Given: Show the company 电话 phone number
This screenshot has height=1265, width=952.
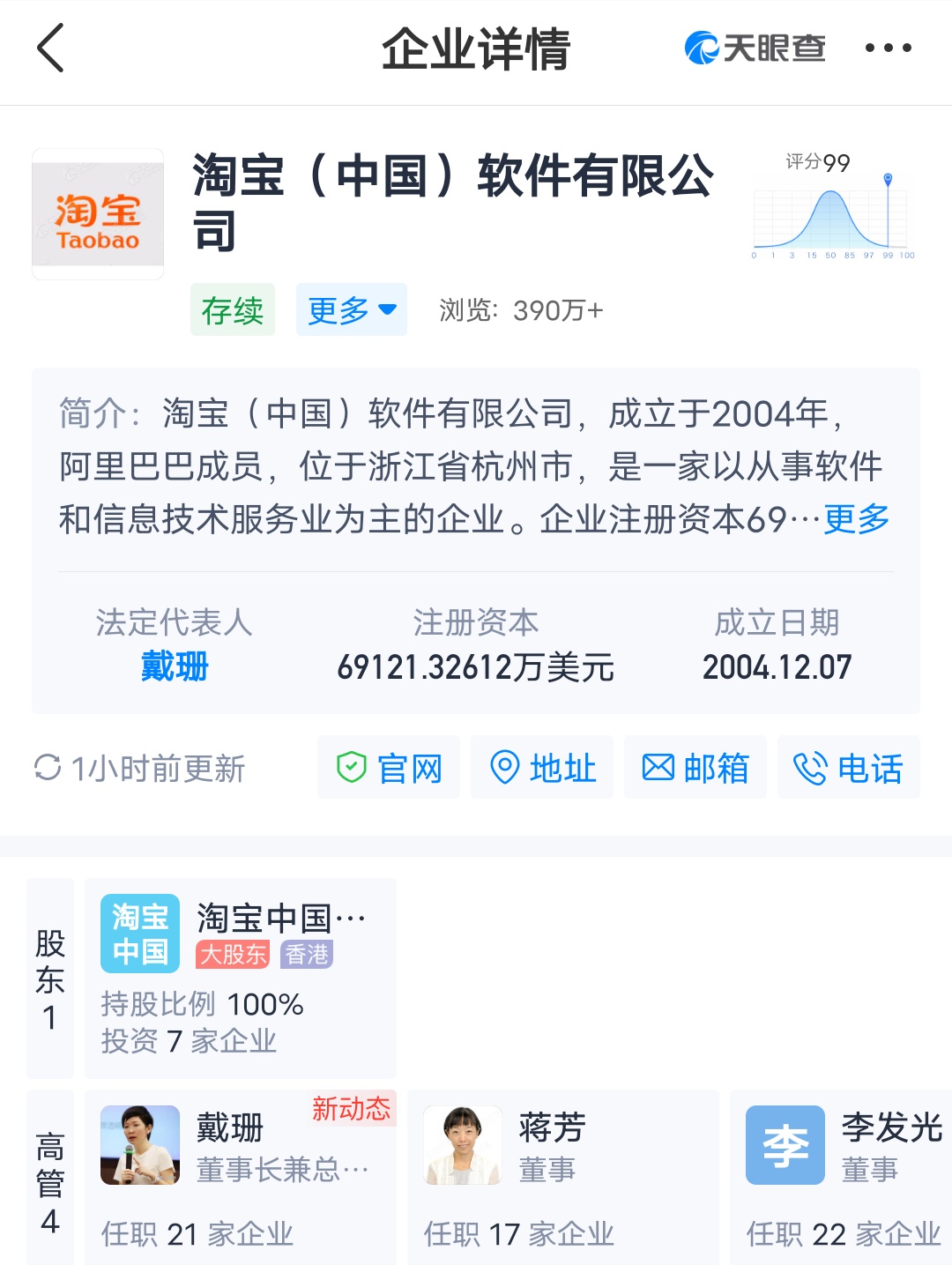Looking at the screenshot, I should click(x=848, y=768).
